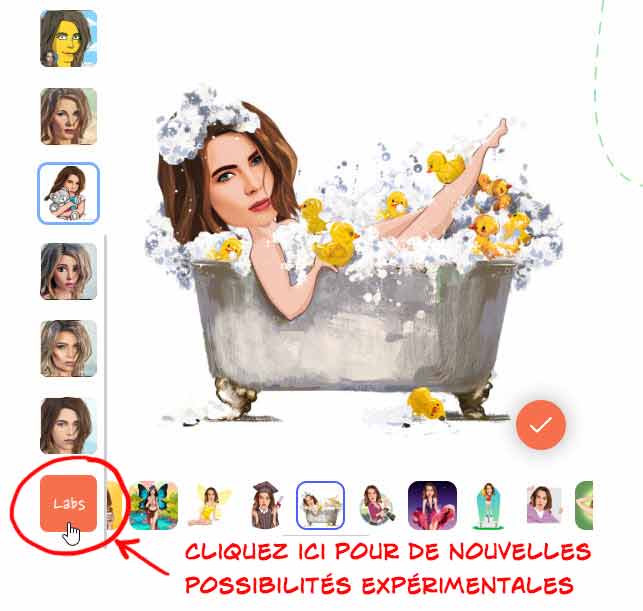Image resolution: width=643 pixels, height=611 pixels.
Task: Choose the camera photographer template
Action: [376, 505]
